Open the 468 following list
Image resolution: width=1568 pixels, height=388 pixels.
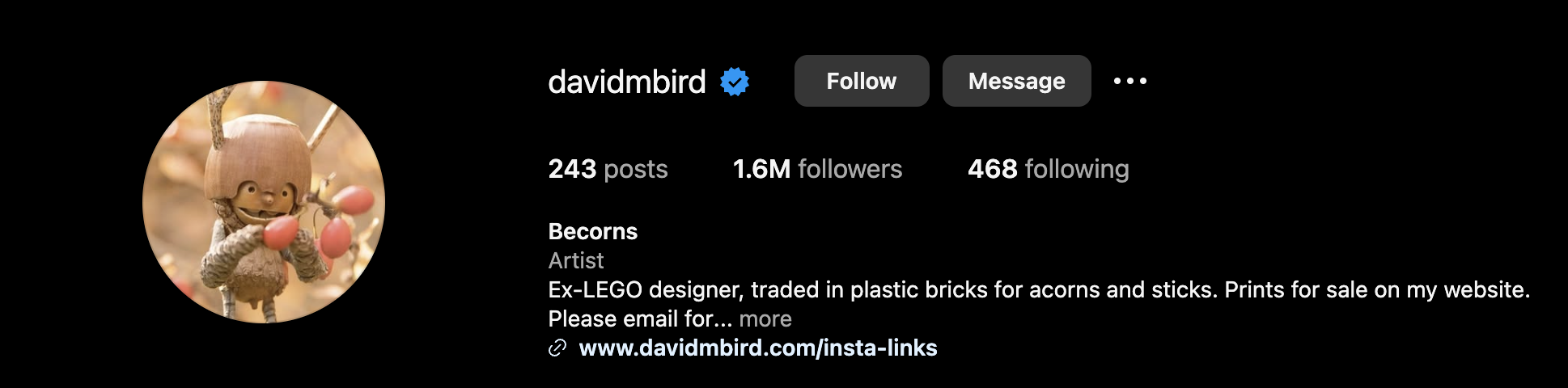coord(1048,169)
